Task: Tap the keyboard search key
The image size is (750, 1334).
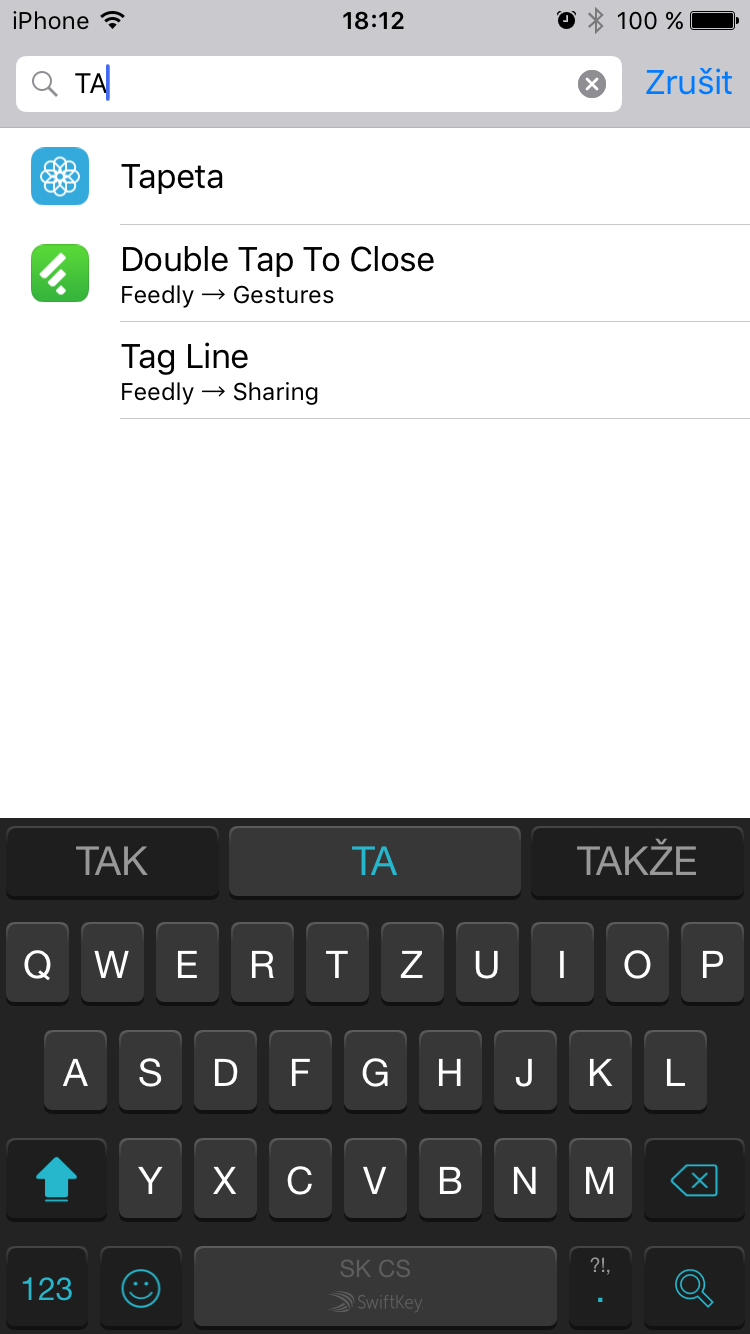Action: click(x=694, y=1288)
